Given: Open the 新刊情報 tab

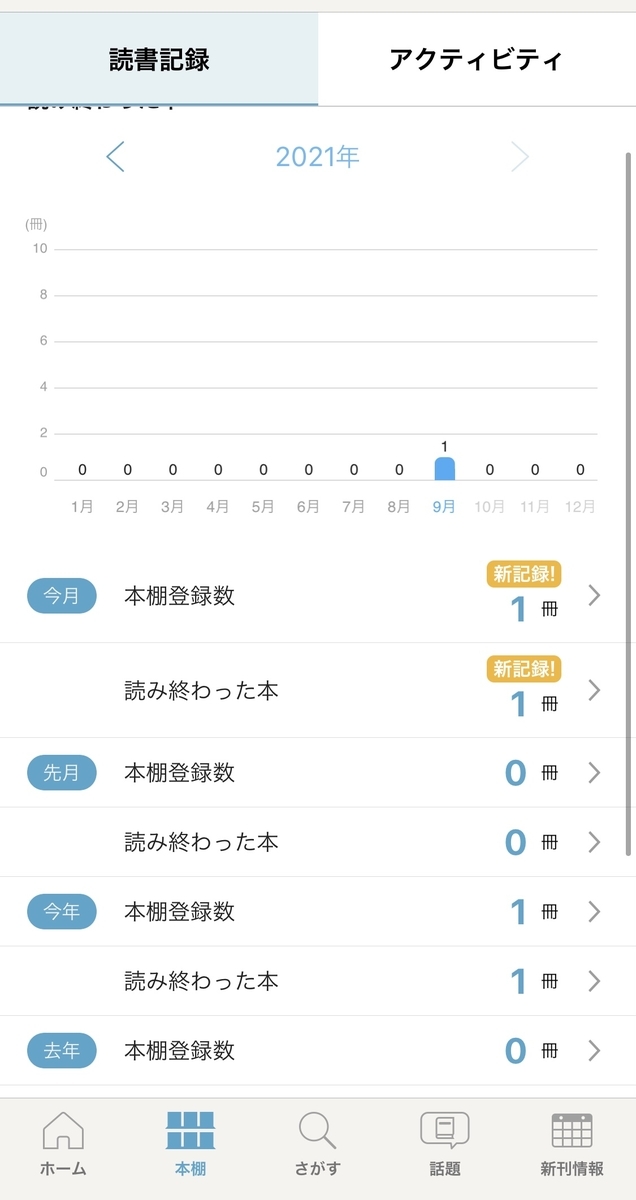Looking at the screenshot, I should 572,1144.
